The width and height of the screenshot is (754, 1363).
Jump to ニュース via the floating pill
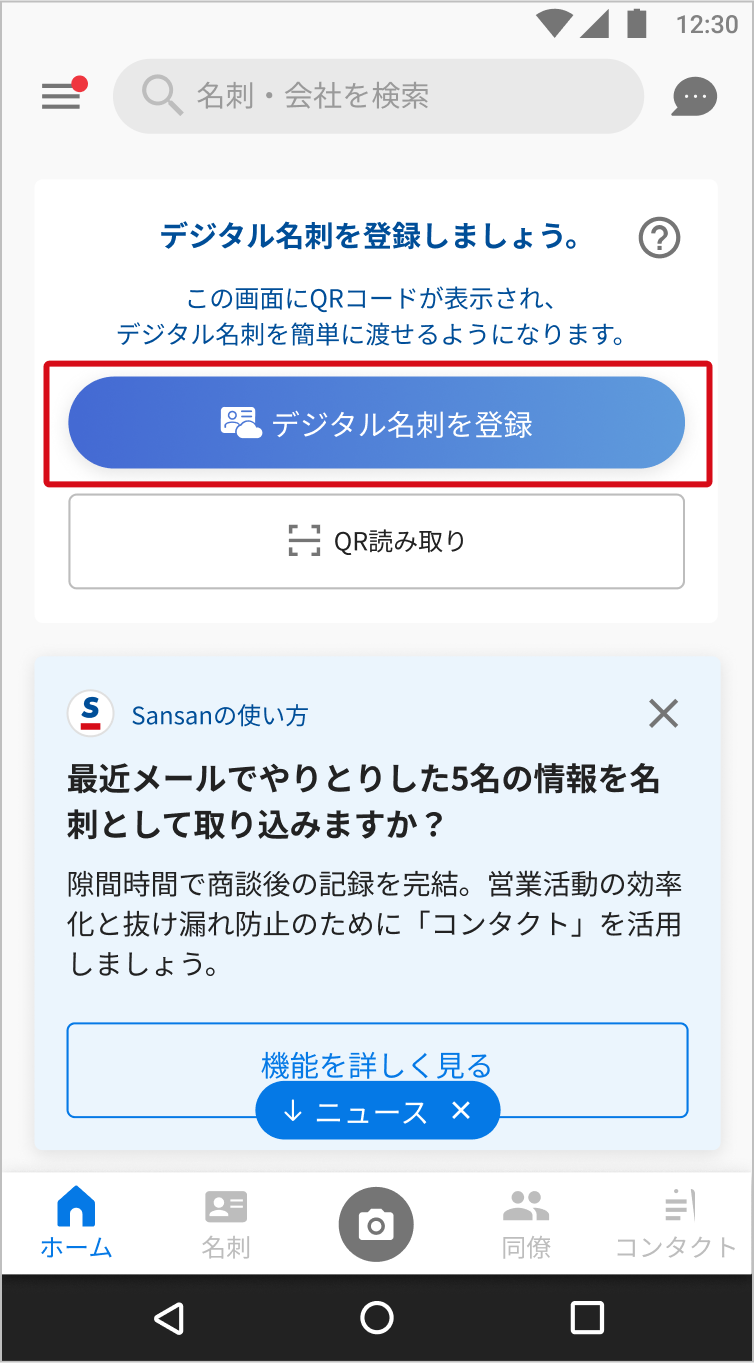coord(355,1111)
